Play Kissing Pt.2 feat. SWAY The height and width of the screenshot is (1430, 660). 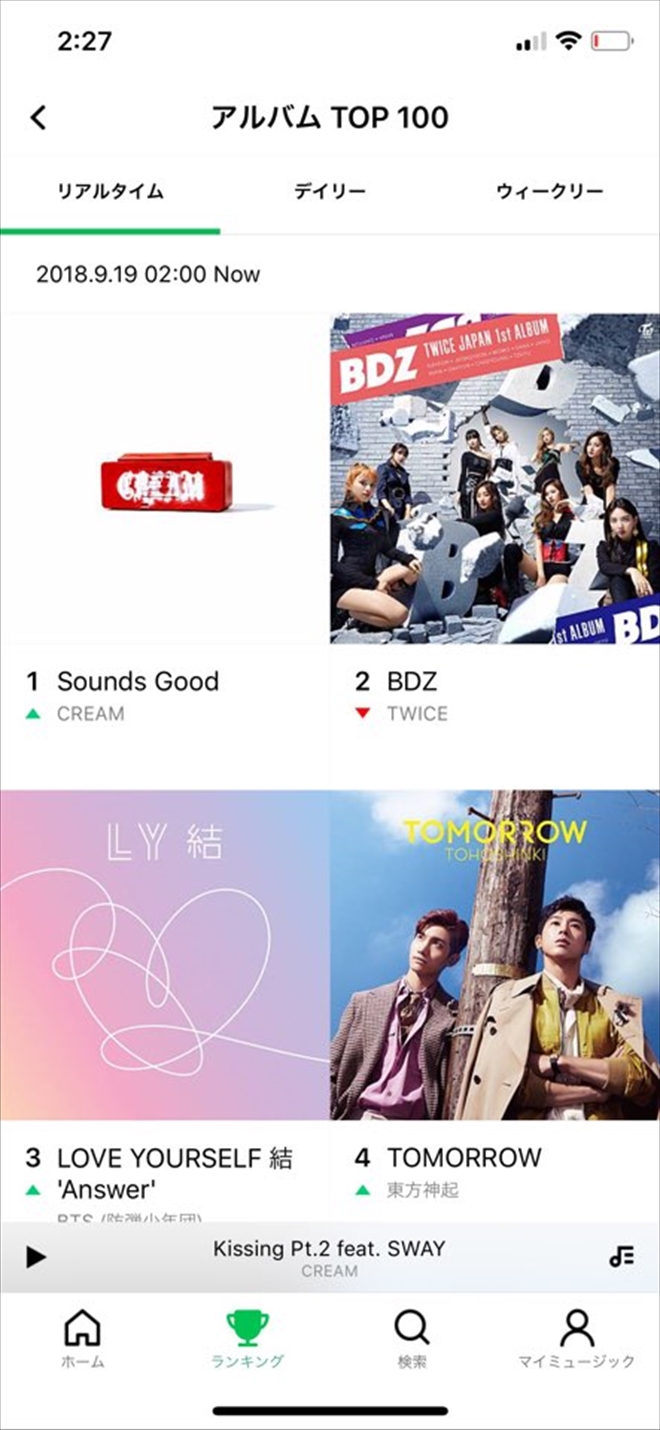(x=36, y=1257)
